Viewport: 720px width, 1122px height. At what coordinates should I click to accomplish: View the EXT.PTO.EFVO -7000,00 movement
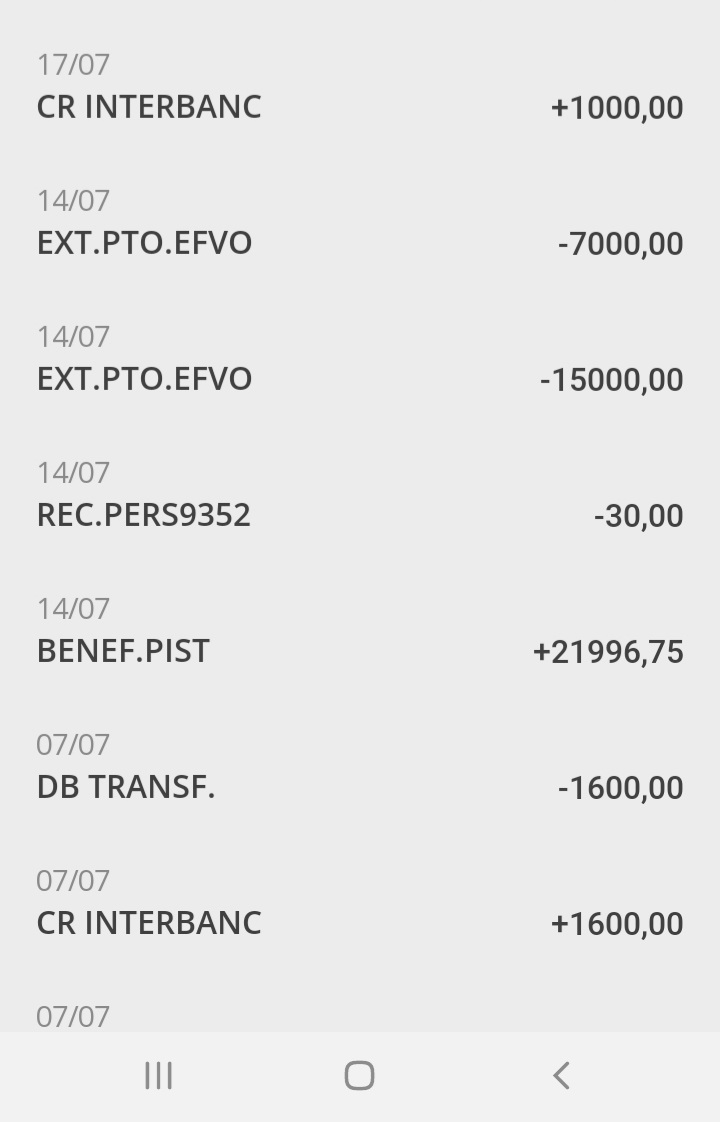tap(360, 226)
